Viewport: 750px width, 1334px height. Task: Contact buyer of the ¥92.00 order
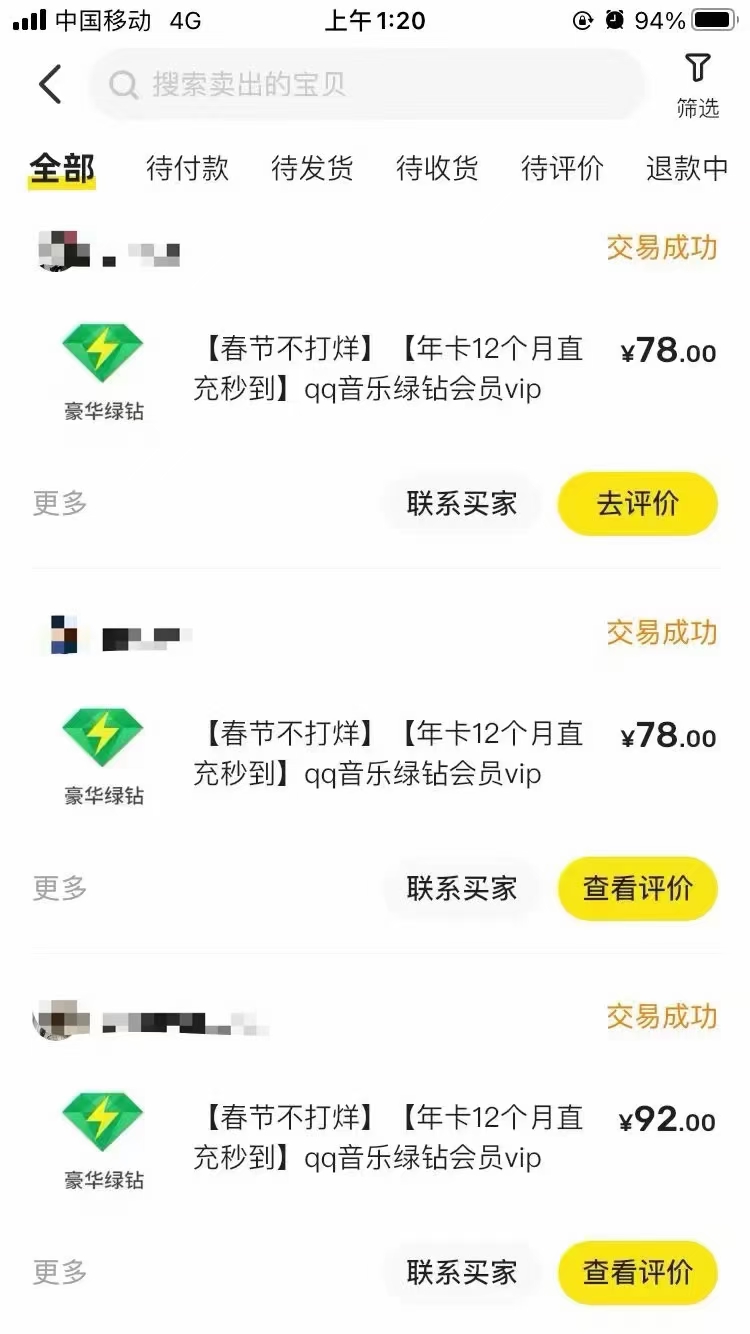(461, 1272)
